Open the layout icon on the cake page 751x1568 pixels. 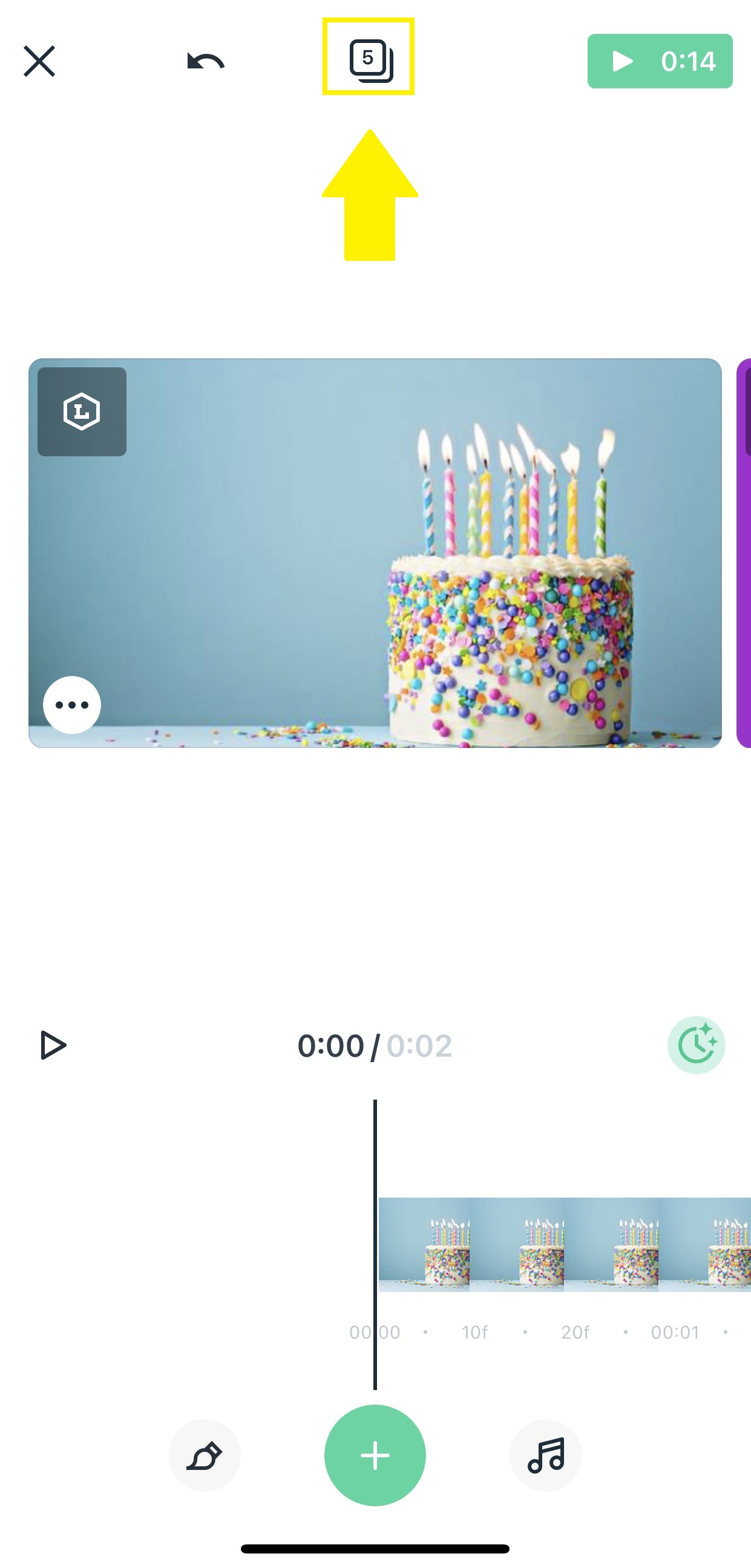pyautogui.click(x=82, y=412)
